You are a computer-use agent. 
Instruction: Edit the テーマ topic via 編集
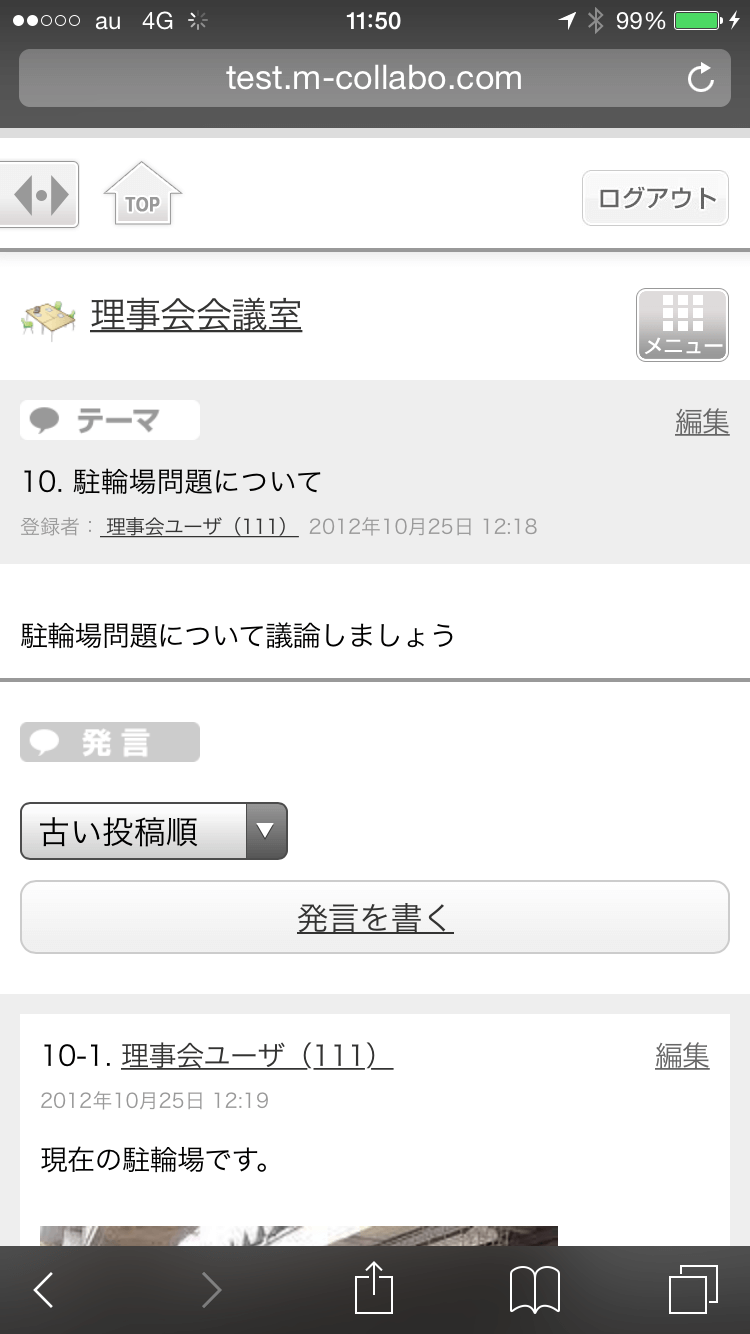[x=702, y=422]
